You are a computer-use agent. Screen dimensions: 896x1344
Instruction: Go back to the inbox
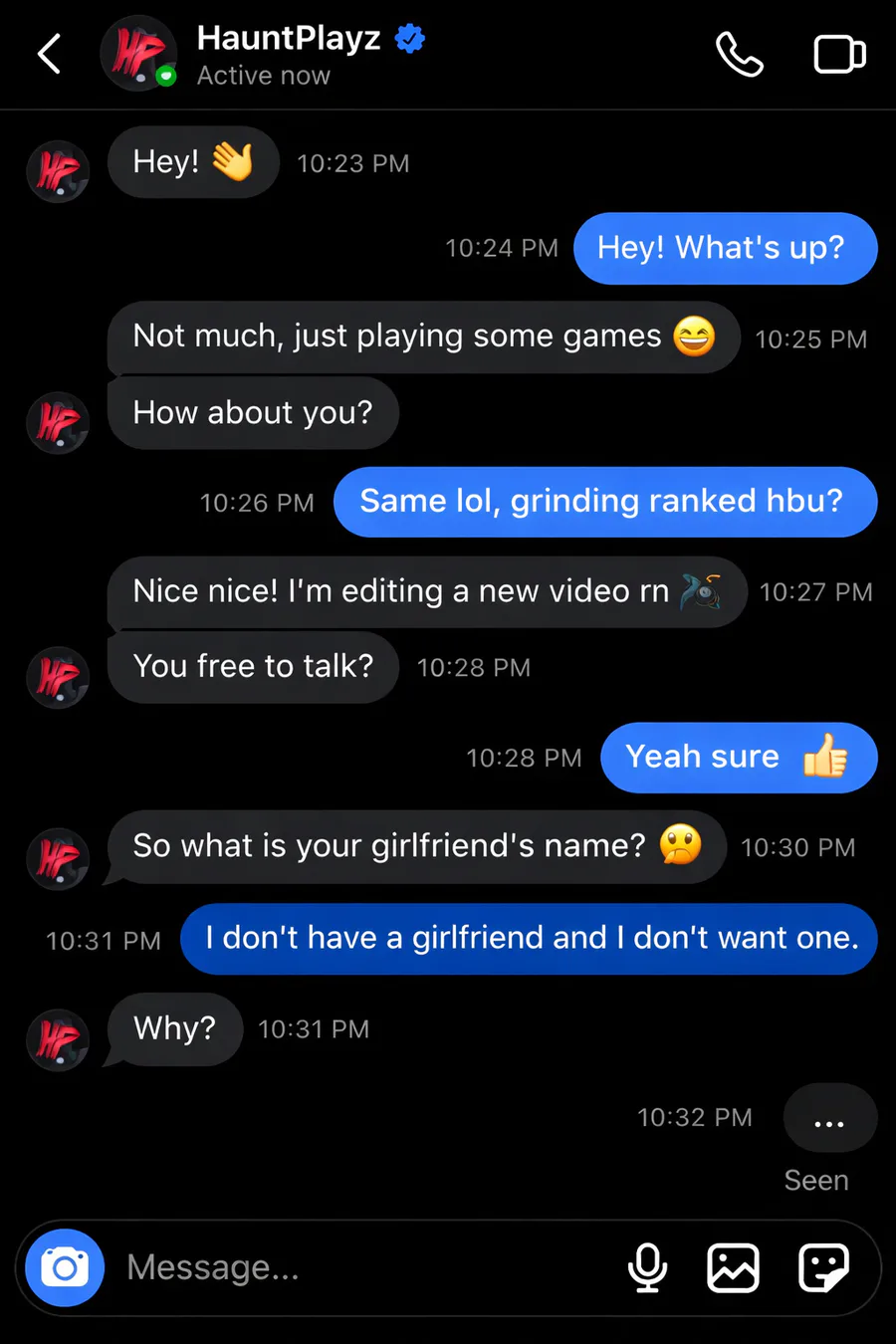[49, 54]
